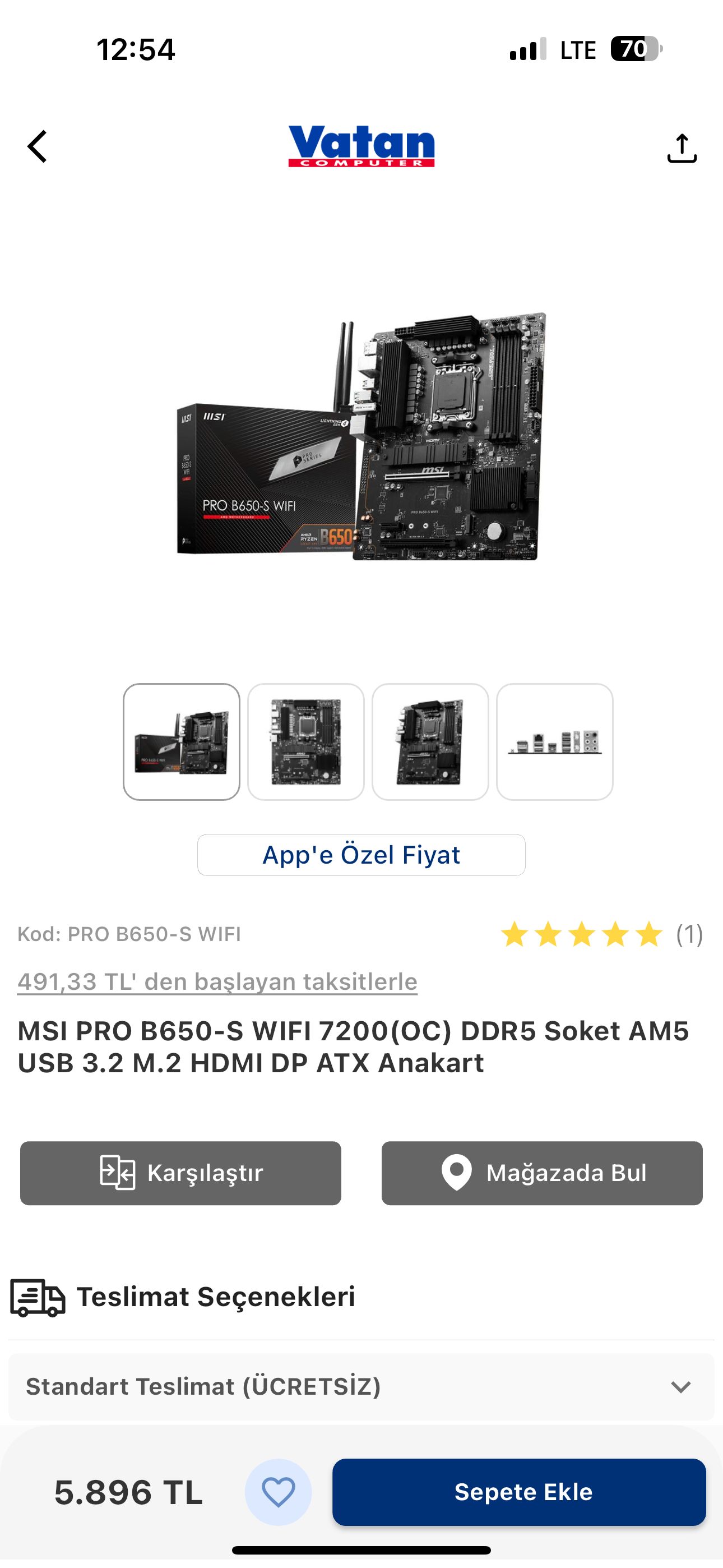723x1568 pixels.
Task: Select the second thumbnail front view
Action: click(x=306, y=741)
